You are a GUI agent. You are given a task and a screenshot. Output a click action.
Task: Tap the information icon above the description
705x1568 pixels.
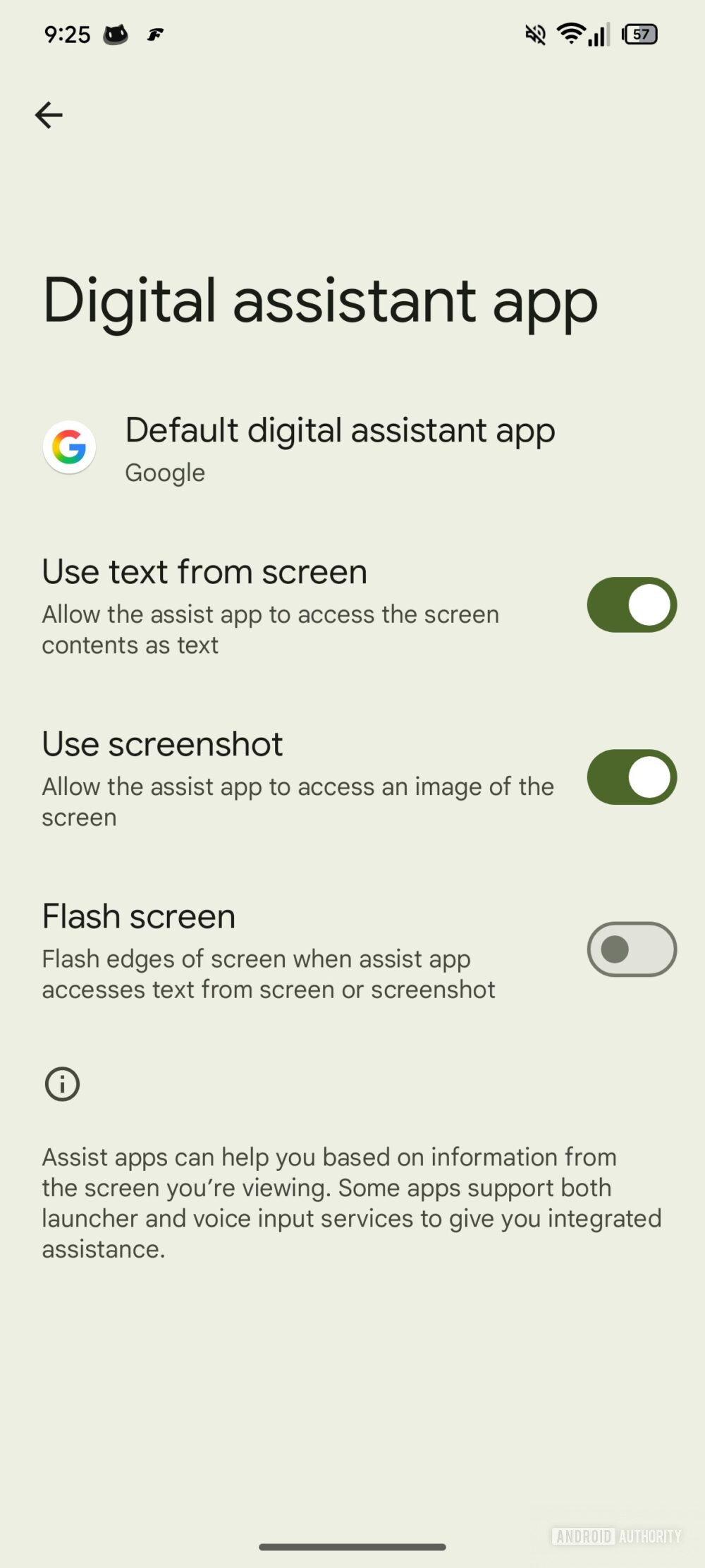tap(62, 1083)
